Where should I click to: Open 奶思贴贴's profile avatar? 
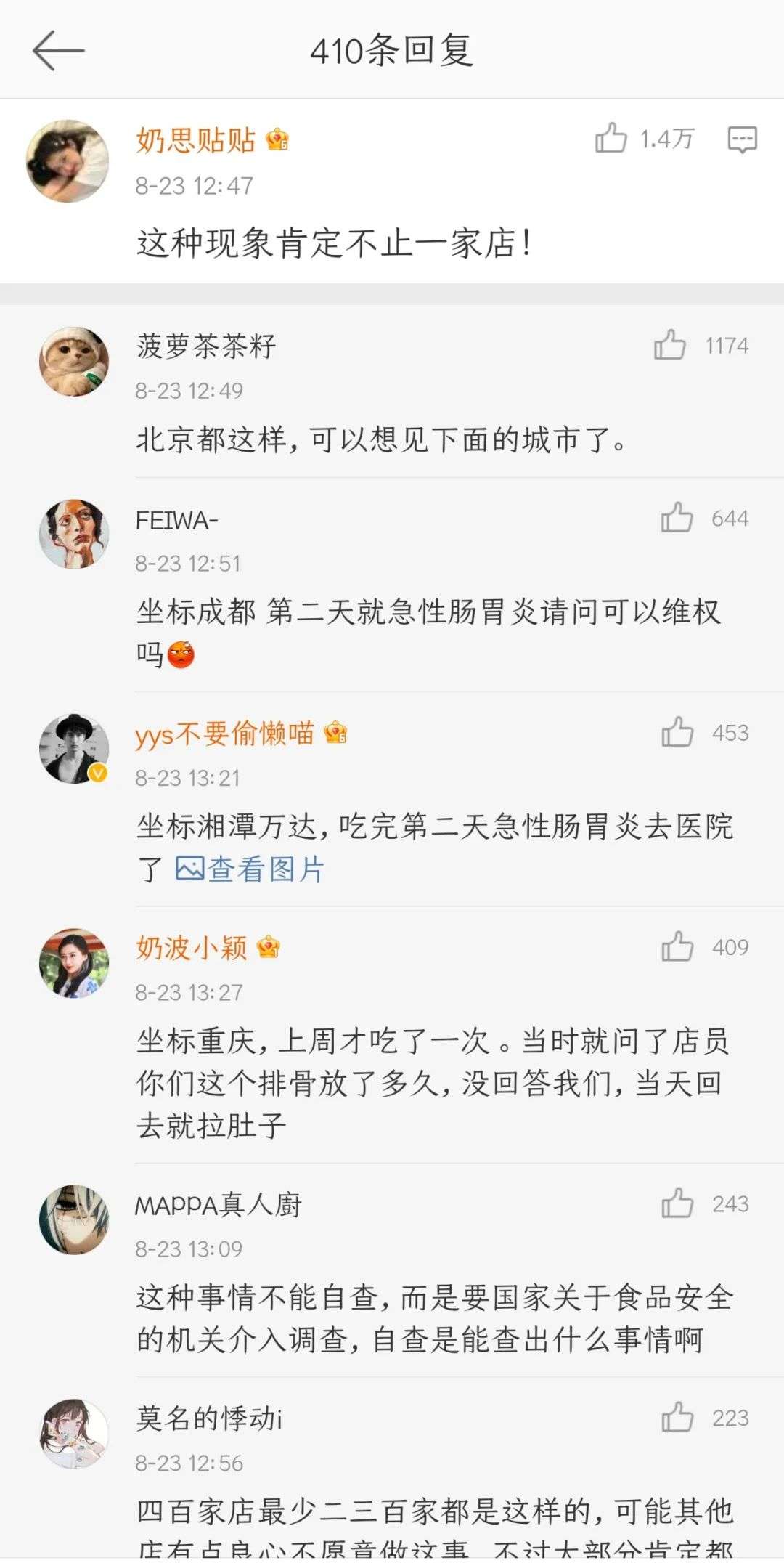pyautogui.click(x=68, y=161)
